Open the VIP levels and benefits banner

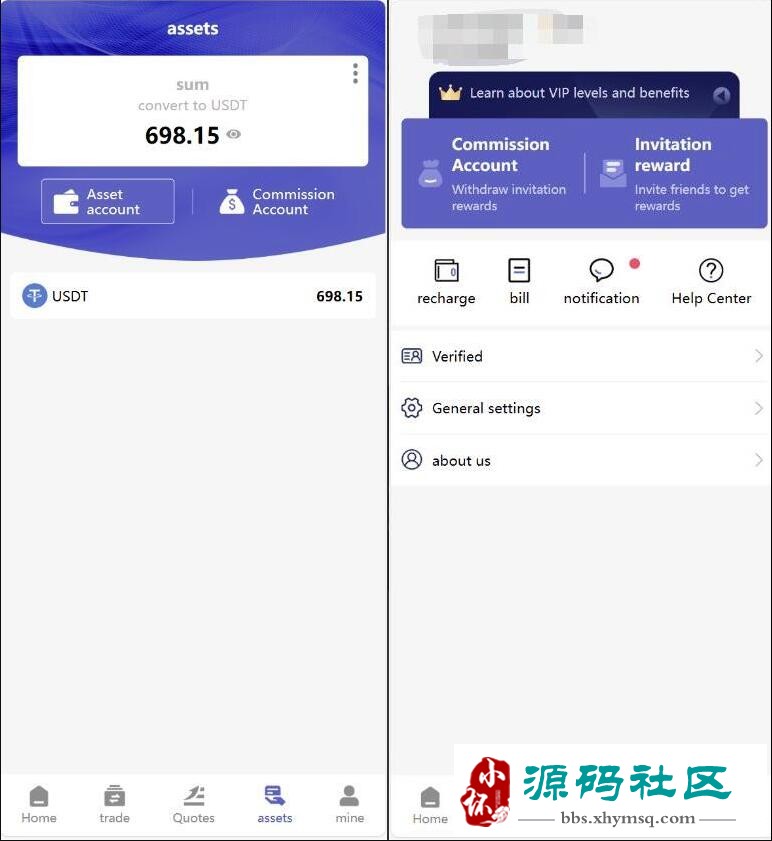click(x=583, y=94)
